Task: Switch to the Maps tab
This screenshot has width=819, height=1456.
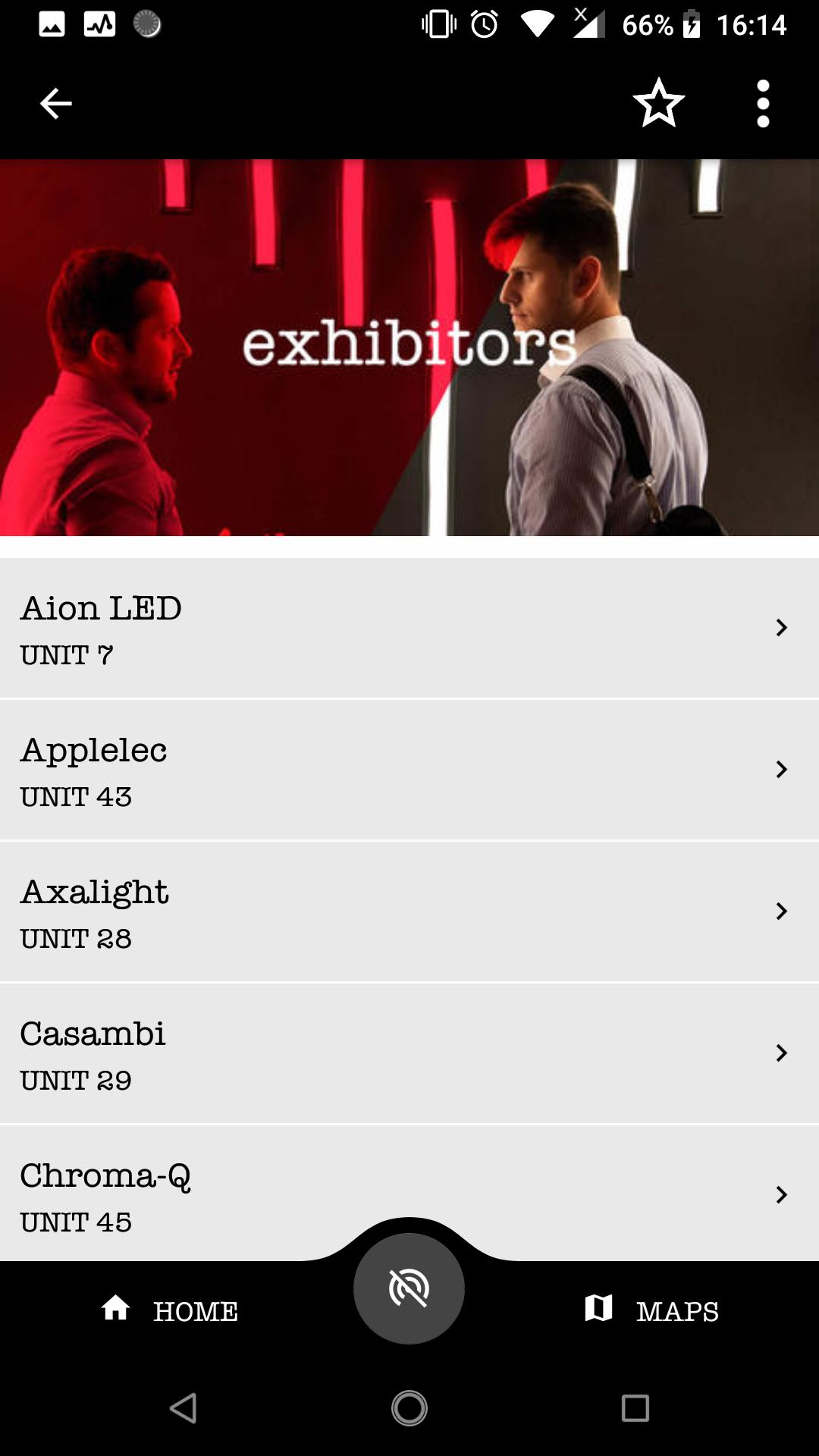Action: [652, 1310]
